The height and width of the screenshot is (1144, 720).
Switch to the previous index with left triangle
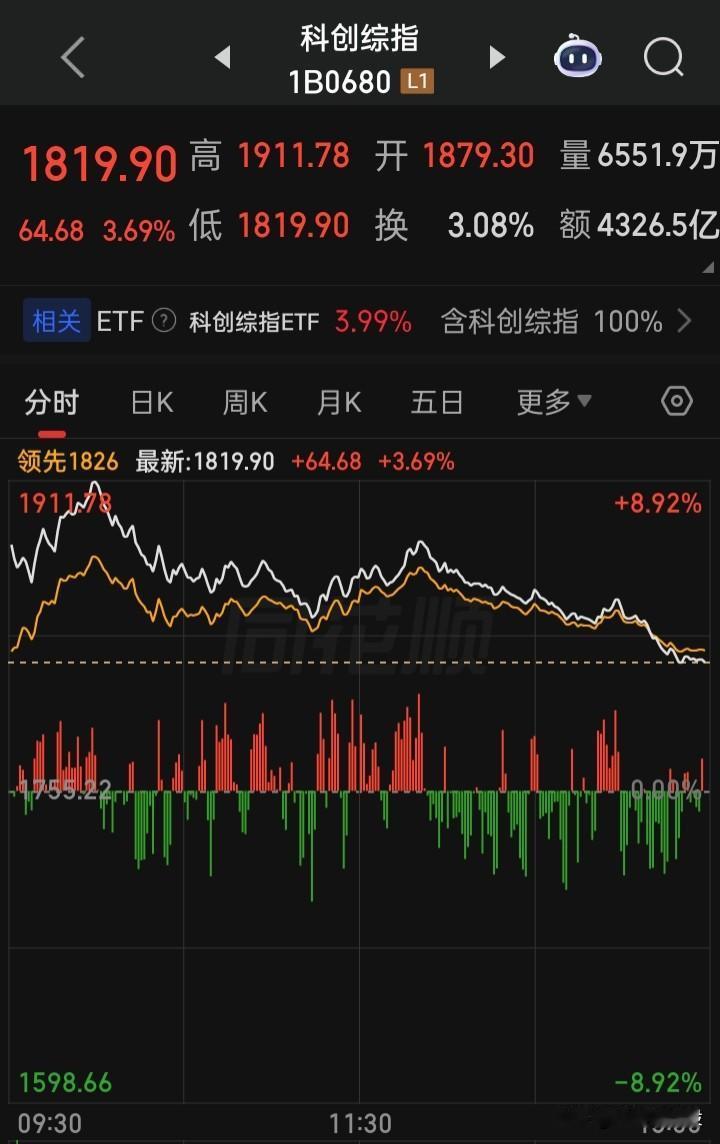tap(223, 57)
